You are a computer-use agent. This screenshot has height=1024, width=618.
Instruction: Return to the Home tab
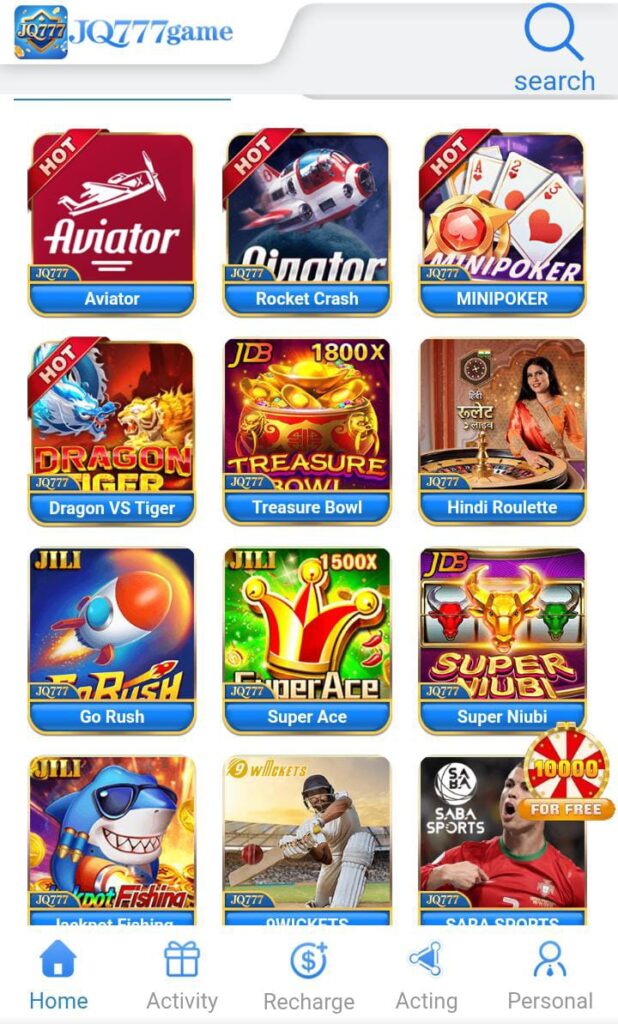pyautogui.click(x=58, y=976)
